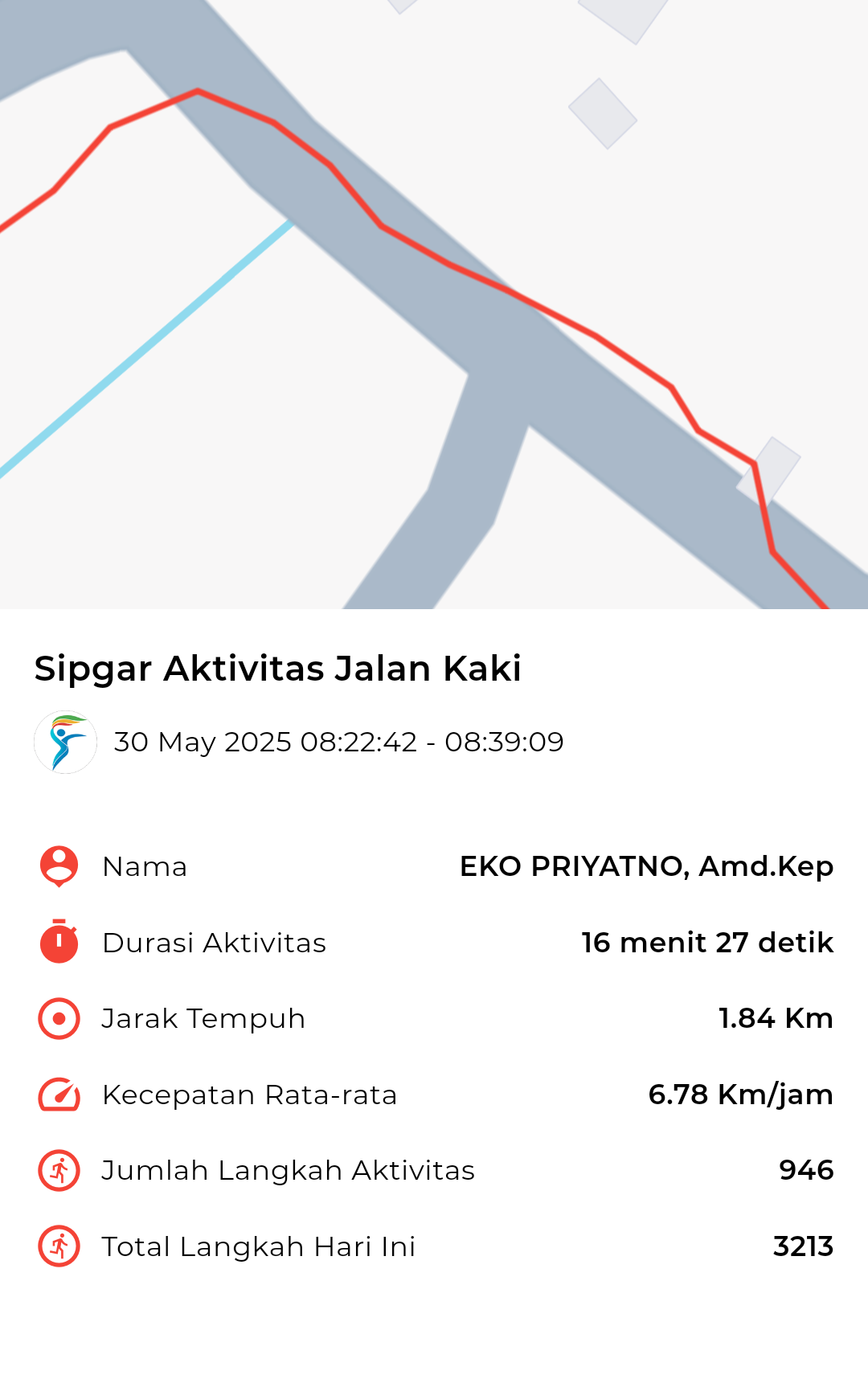The width and height of the screenshot is (868, 1375).
Task: Select the total steps value 3213
Action: click(804, 1246)
